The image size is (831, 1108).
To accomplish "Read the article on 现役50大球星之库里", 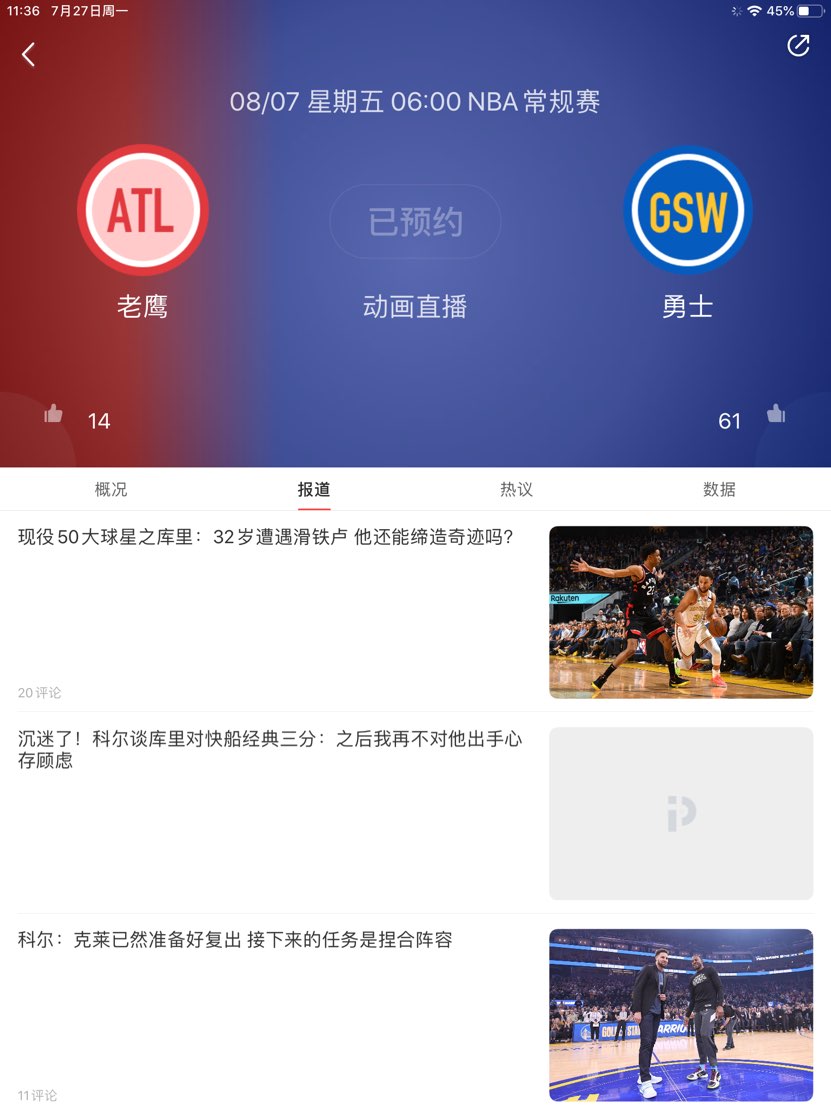I will (266, 537).
